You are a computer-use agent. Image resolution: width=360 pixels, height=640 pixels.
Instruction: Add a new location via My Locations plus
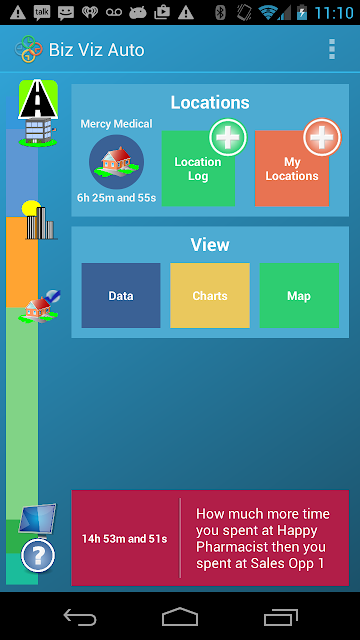(x=322, y=137)
